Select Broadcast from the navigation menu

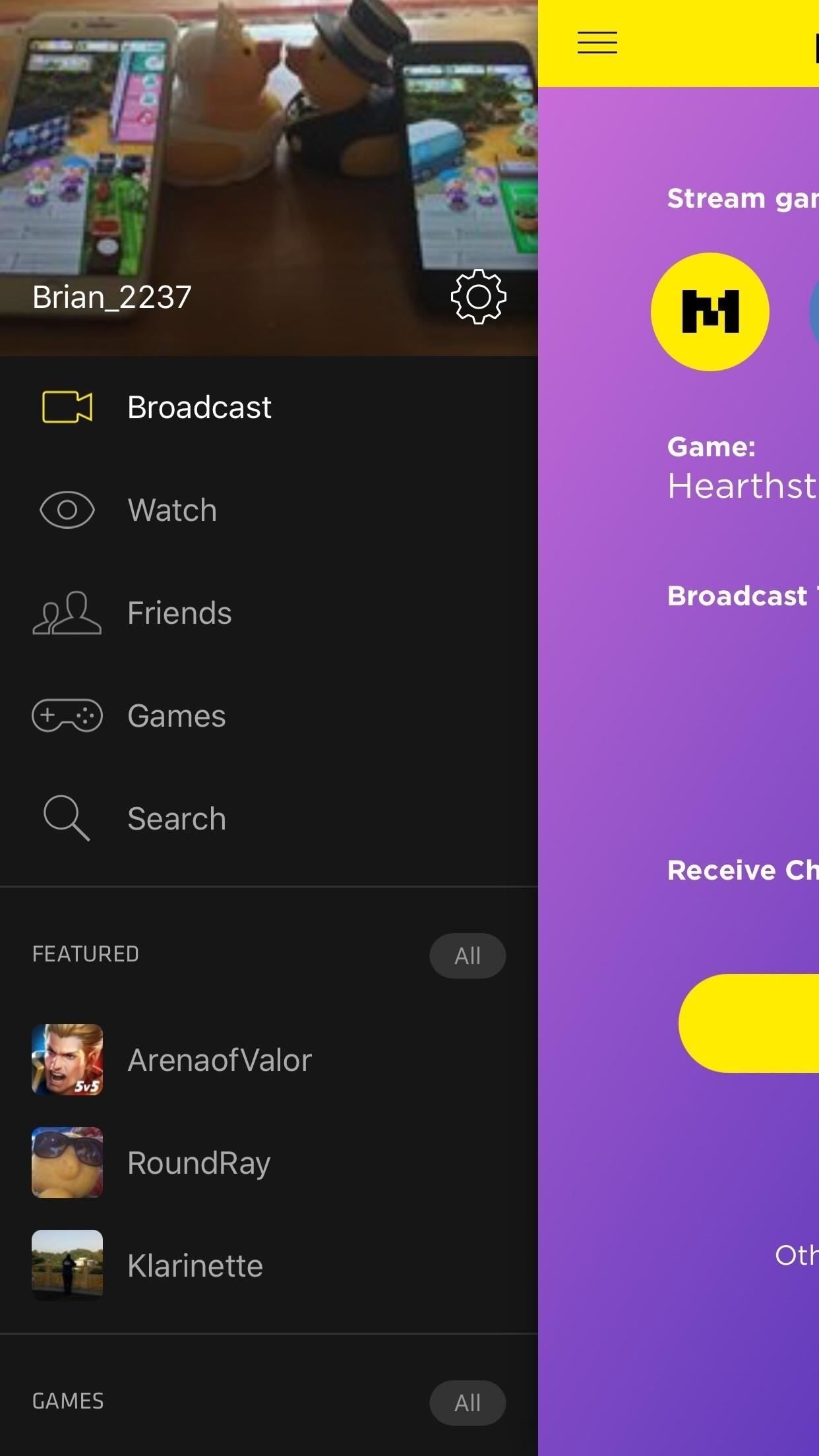(199, 407)
